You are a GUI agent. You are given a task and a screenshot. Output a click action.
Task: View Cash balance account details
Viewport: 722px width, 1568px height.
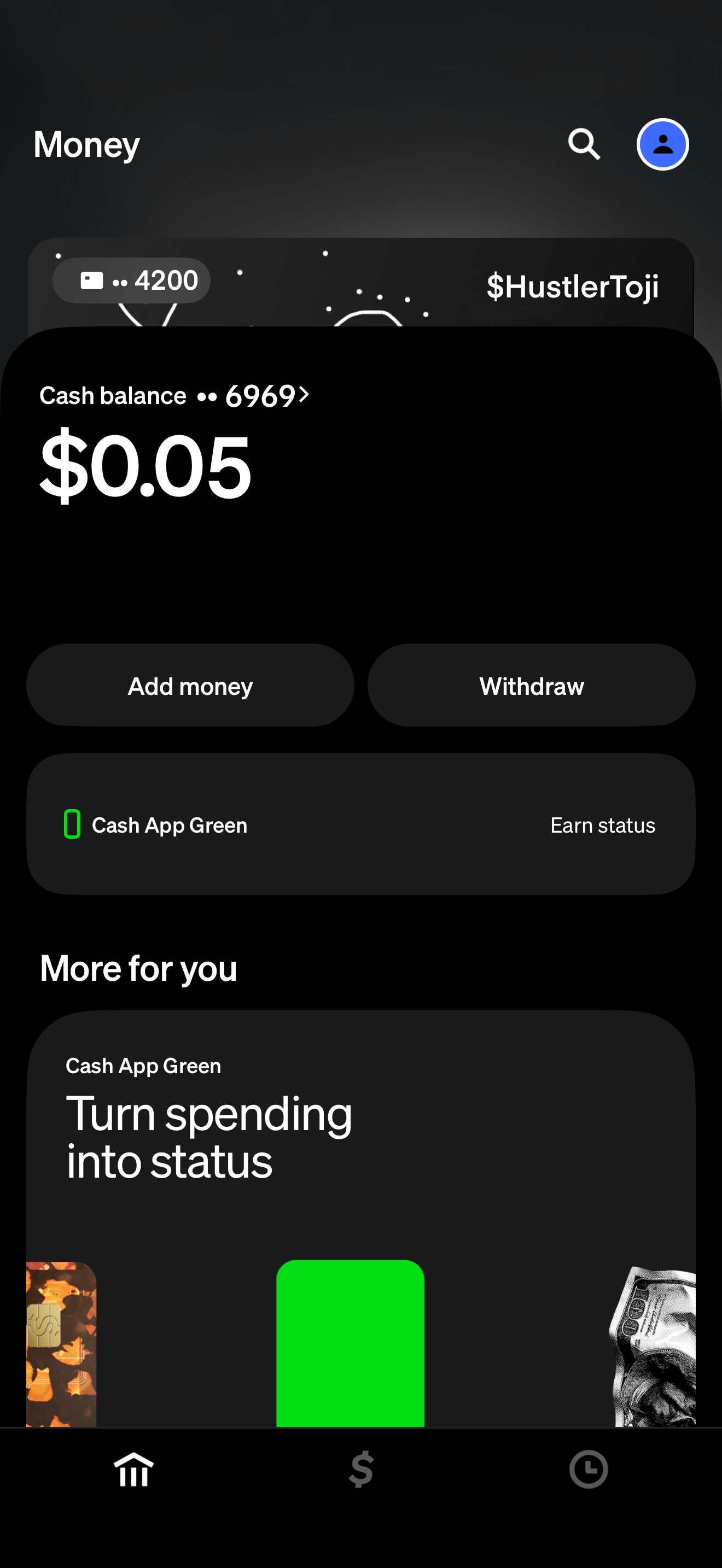pyautogui.click(x=174, y=396)
